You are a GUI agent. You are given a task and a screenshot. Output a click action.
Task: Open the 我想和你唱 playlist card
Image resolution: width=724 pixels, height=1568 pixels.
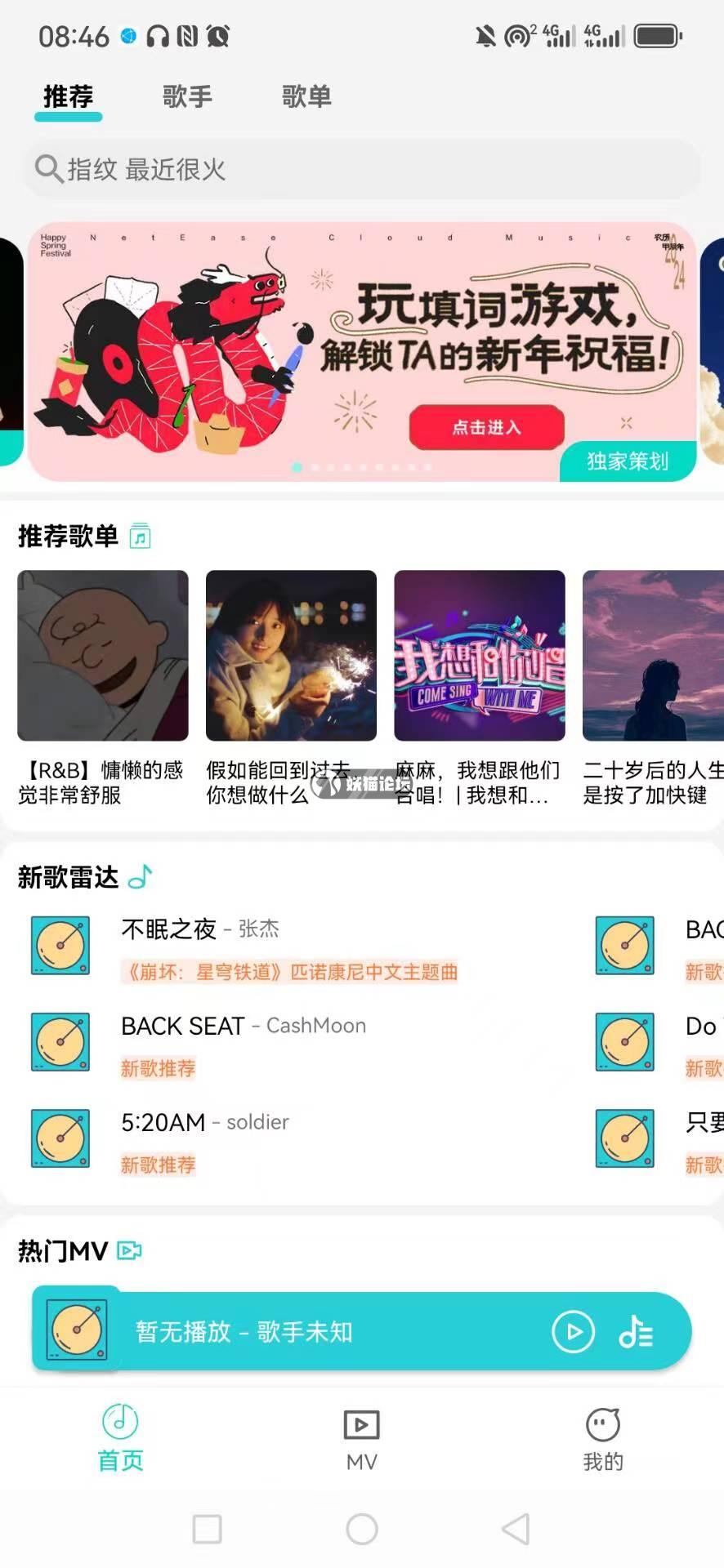(x=480, y=655)
